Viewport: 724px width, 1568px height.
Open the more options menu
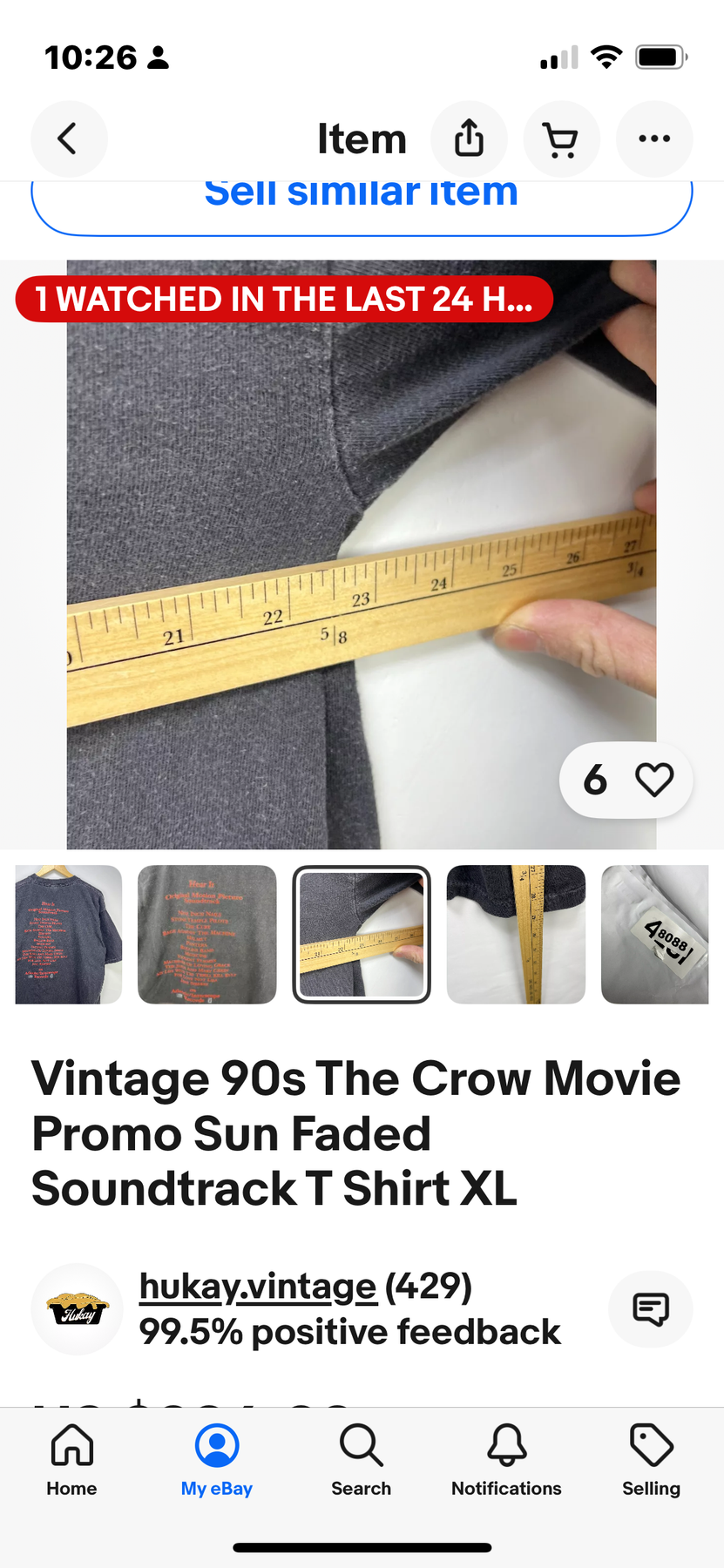(x=654, y=139)
